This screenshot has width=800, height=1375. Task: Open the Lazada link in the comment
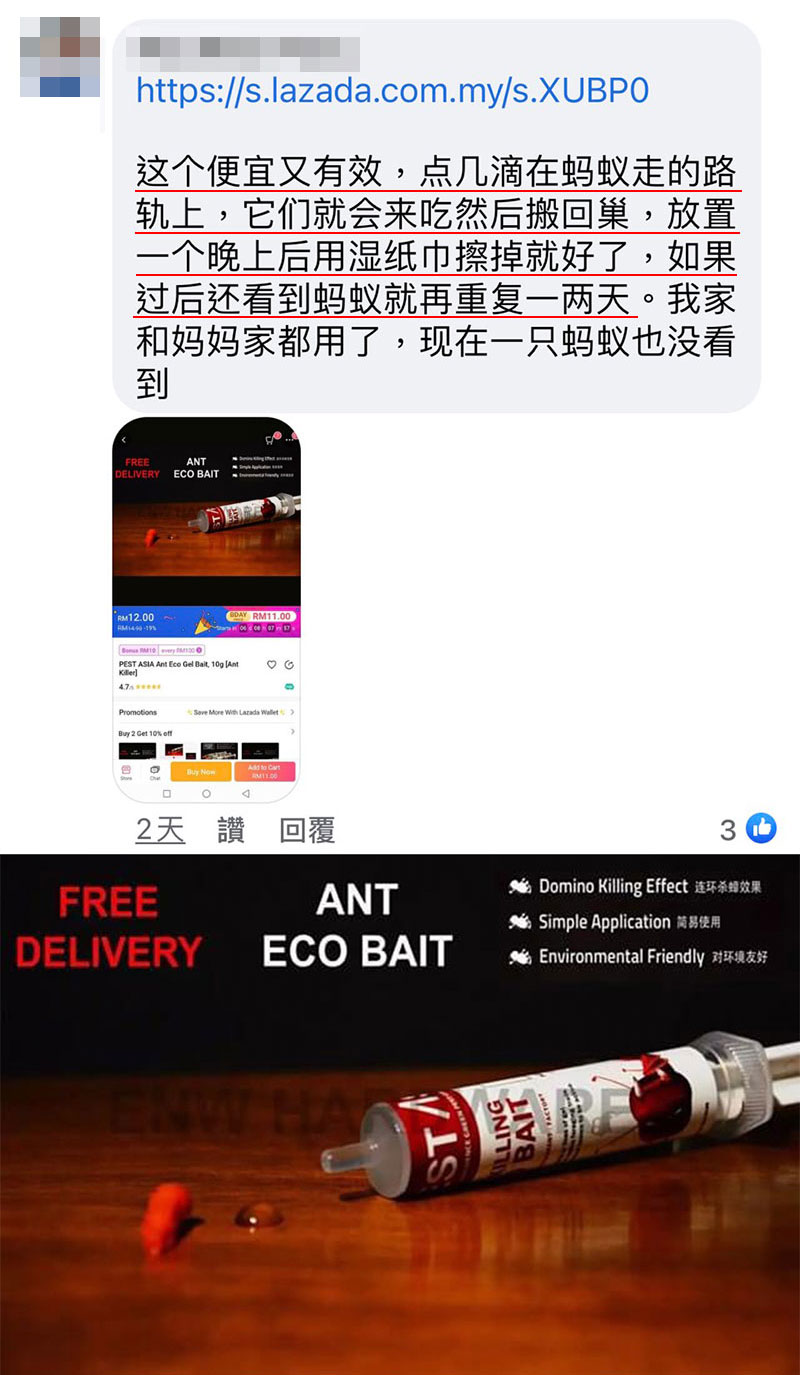392,91
